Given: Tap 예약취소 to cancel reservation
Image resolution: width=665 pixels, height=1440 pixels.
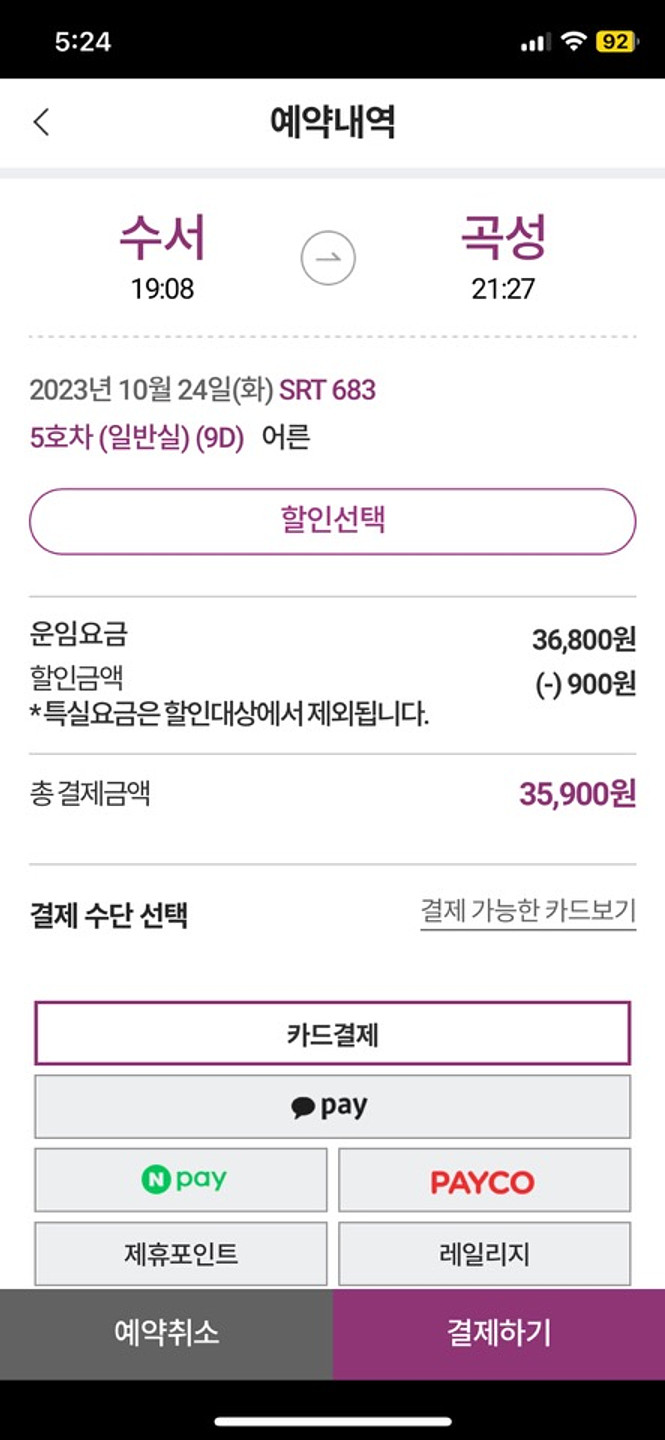Looking at the screenshot, I should coord(166,1334).
